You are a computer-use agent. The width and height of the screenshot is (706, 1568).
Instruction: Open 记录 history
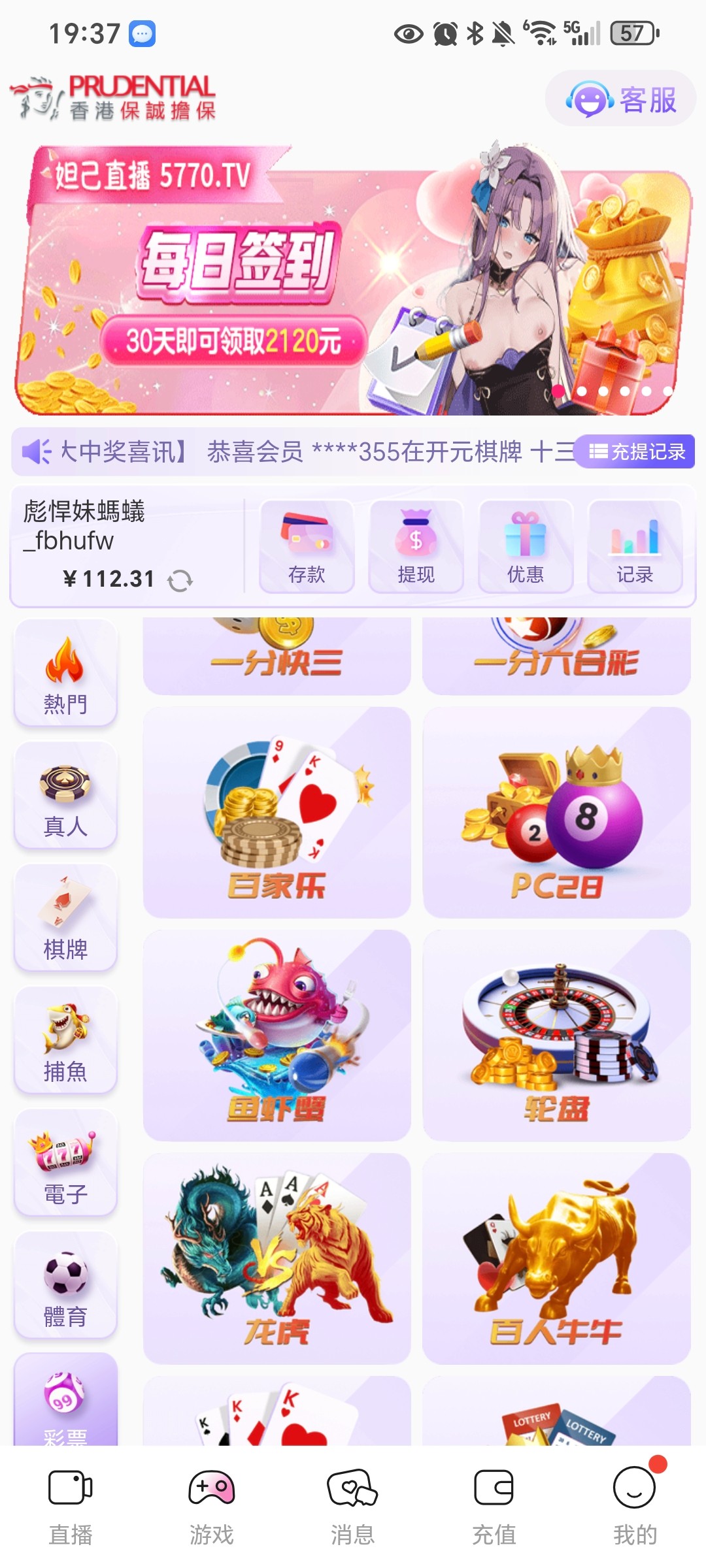634,547
